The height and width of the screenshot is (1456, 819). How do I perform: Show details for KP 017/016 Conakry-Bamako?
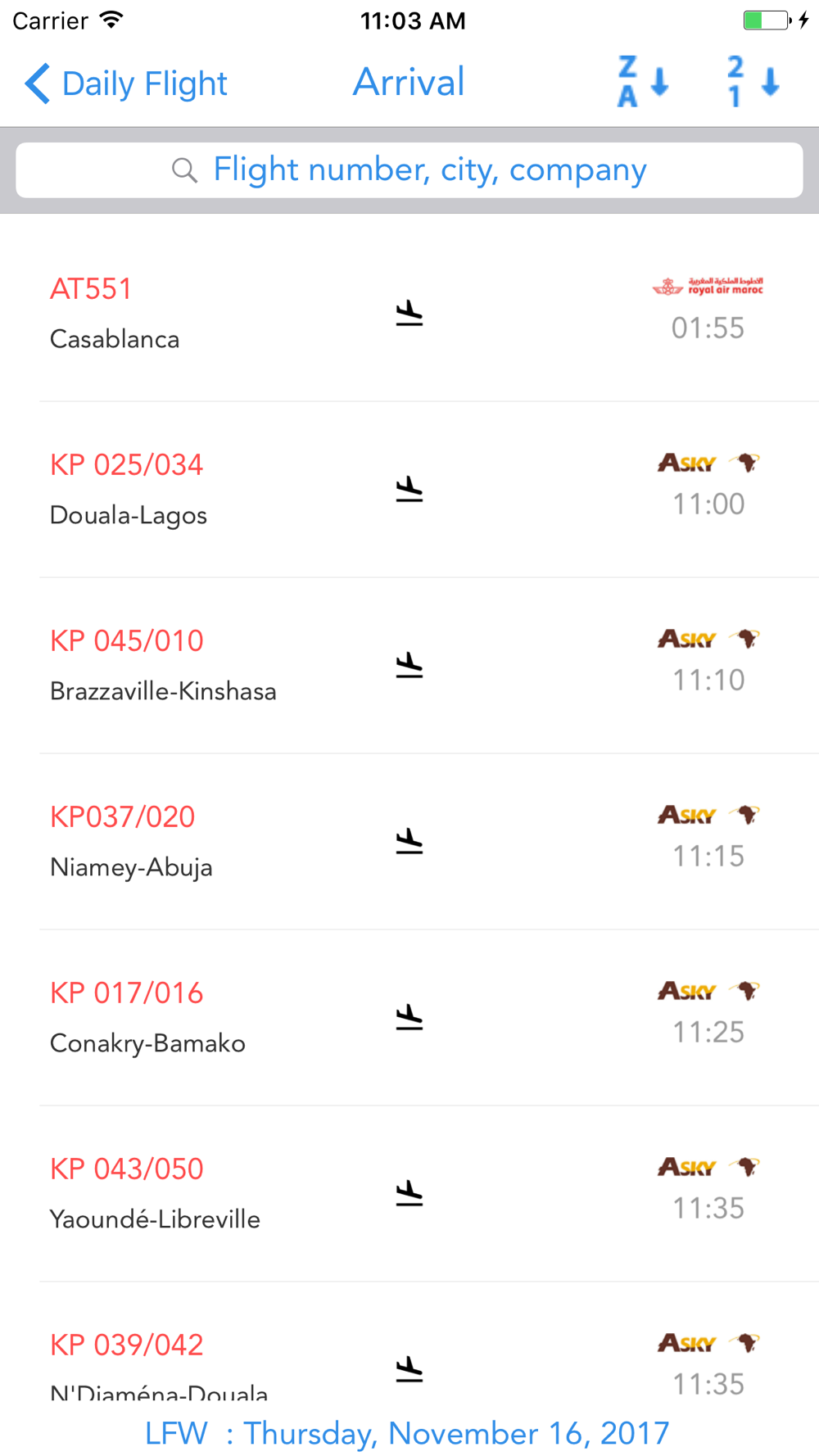[409, 1018]
